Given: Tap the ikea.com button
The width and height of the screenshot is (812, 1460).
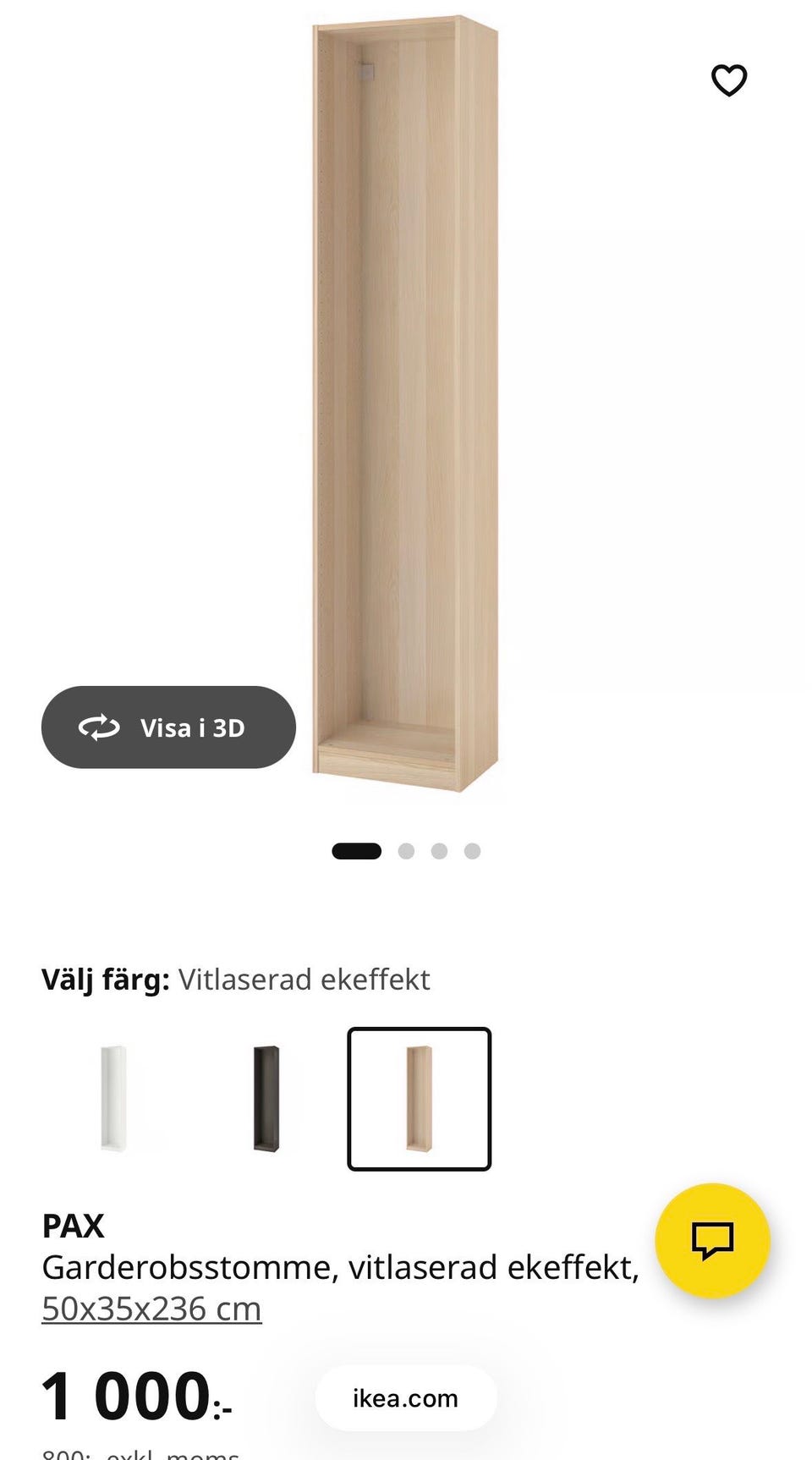Looking at the screenshot, I should (x=405, y=1398).
